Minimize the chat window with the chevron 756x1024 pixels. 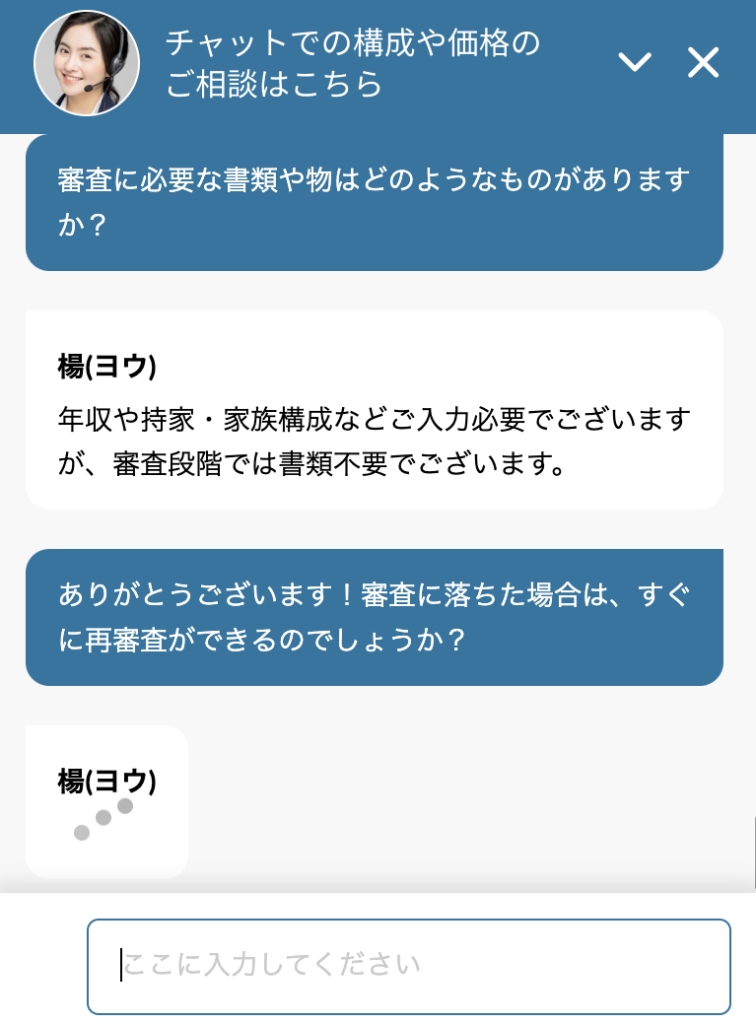(634, 63)
